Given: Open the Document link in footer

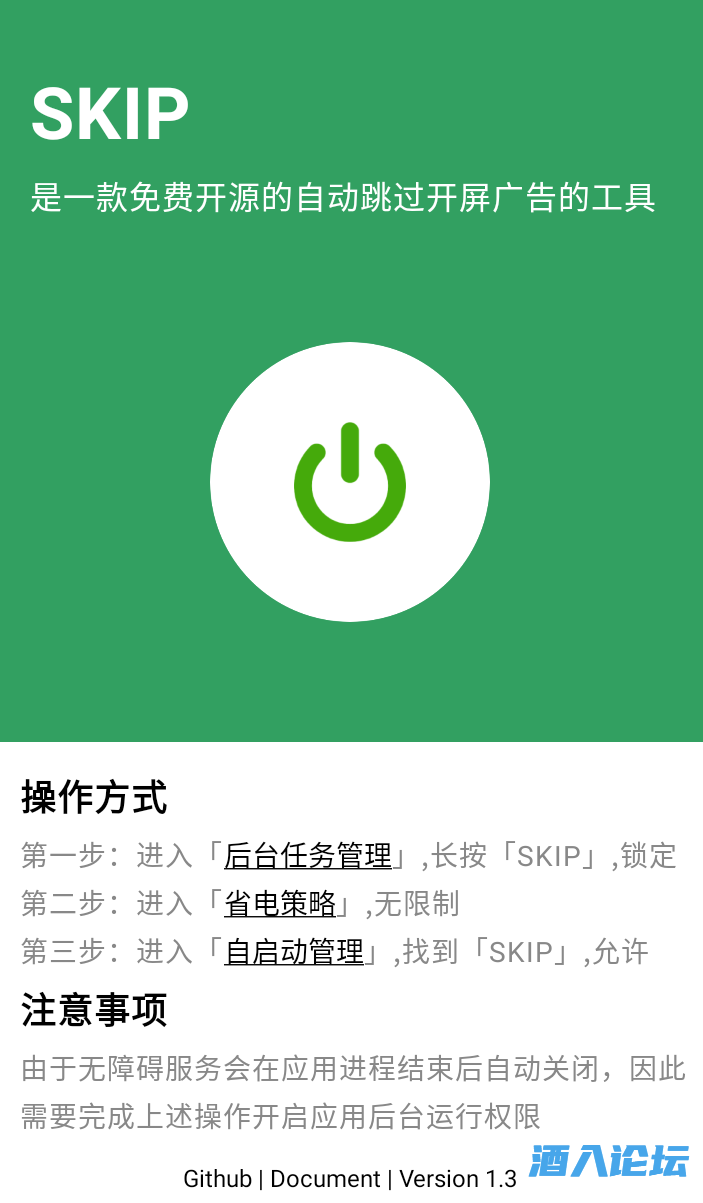Looking at the screenshot, I should coord(325,1179).
